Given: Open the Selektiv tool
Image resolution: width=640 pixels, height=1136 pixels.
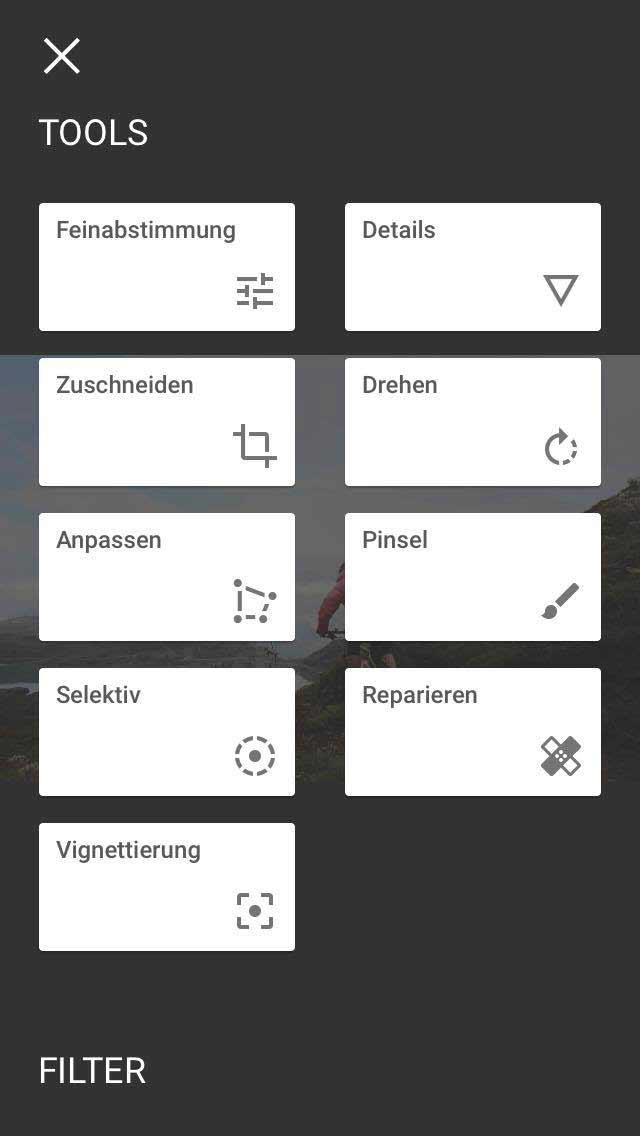Looking at the screenshot, I should click(x=167, y=732).
